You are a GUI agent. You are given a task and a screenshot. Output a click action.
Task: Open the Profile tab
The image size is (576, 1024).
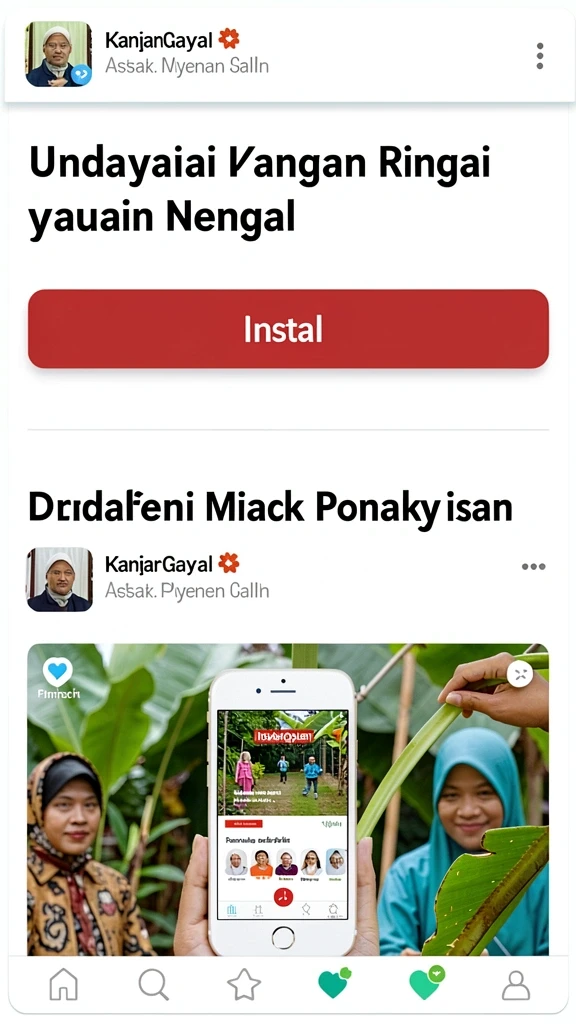pyautogui.click(x=515, y=985)
